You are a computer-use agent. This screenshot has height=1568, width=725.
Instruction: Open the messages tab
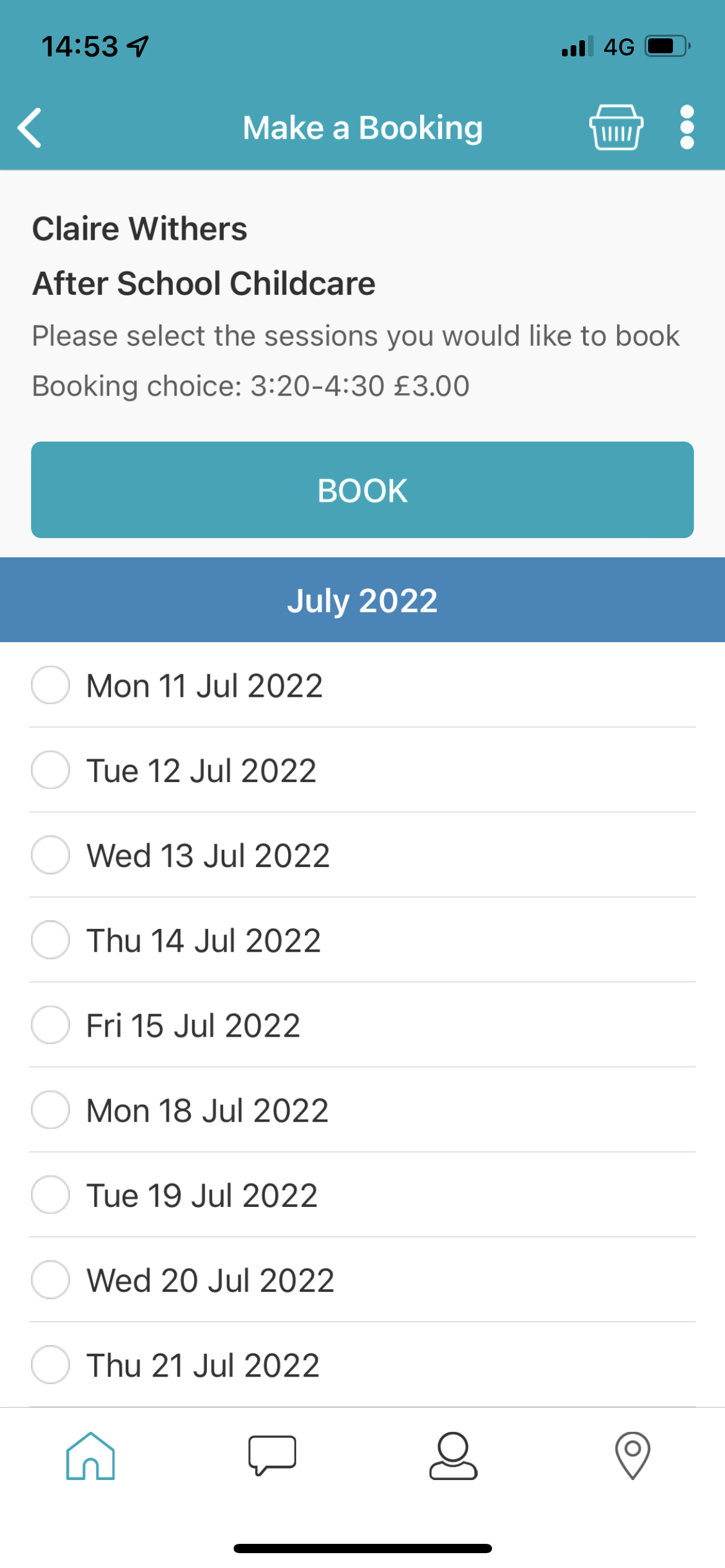click(x=272, y=1456)
